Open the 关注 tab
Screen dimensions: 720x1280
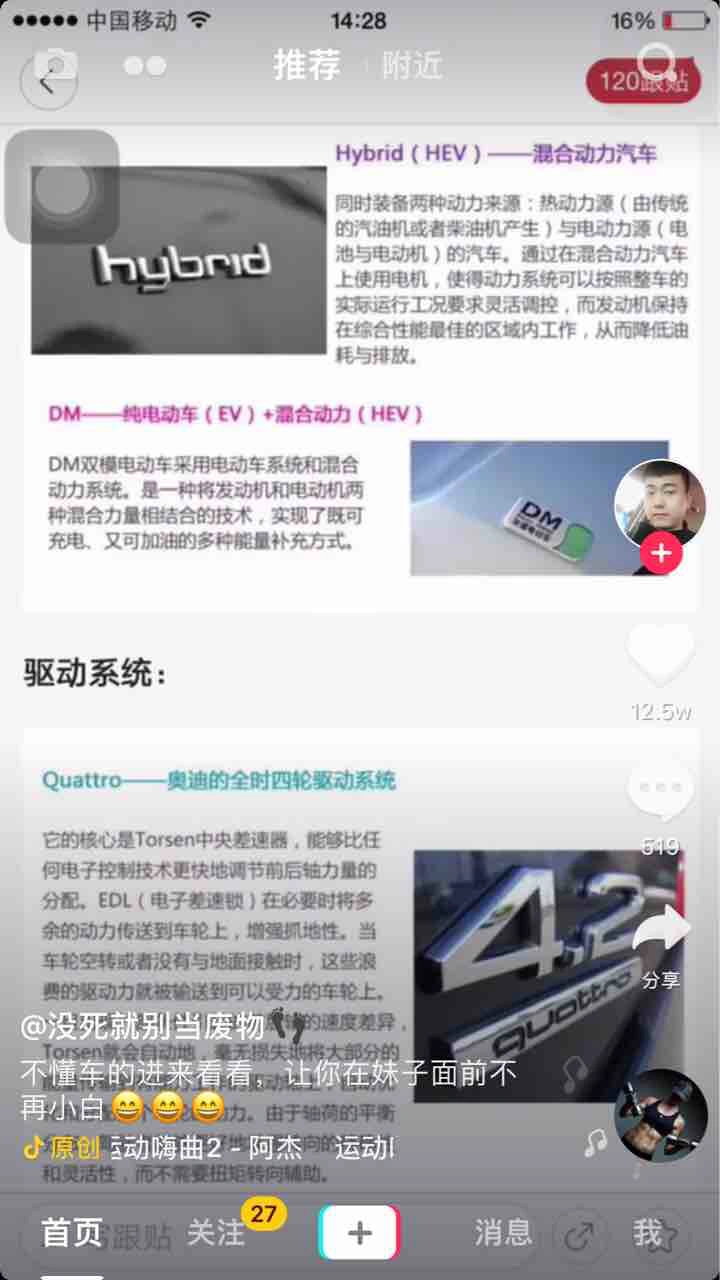(216, 1233)
